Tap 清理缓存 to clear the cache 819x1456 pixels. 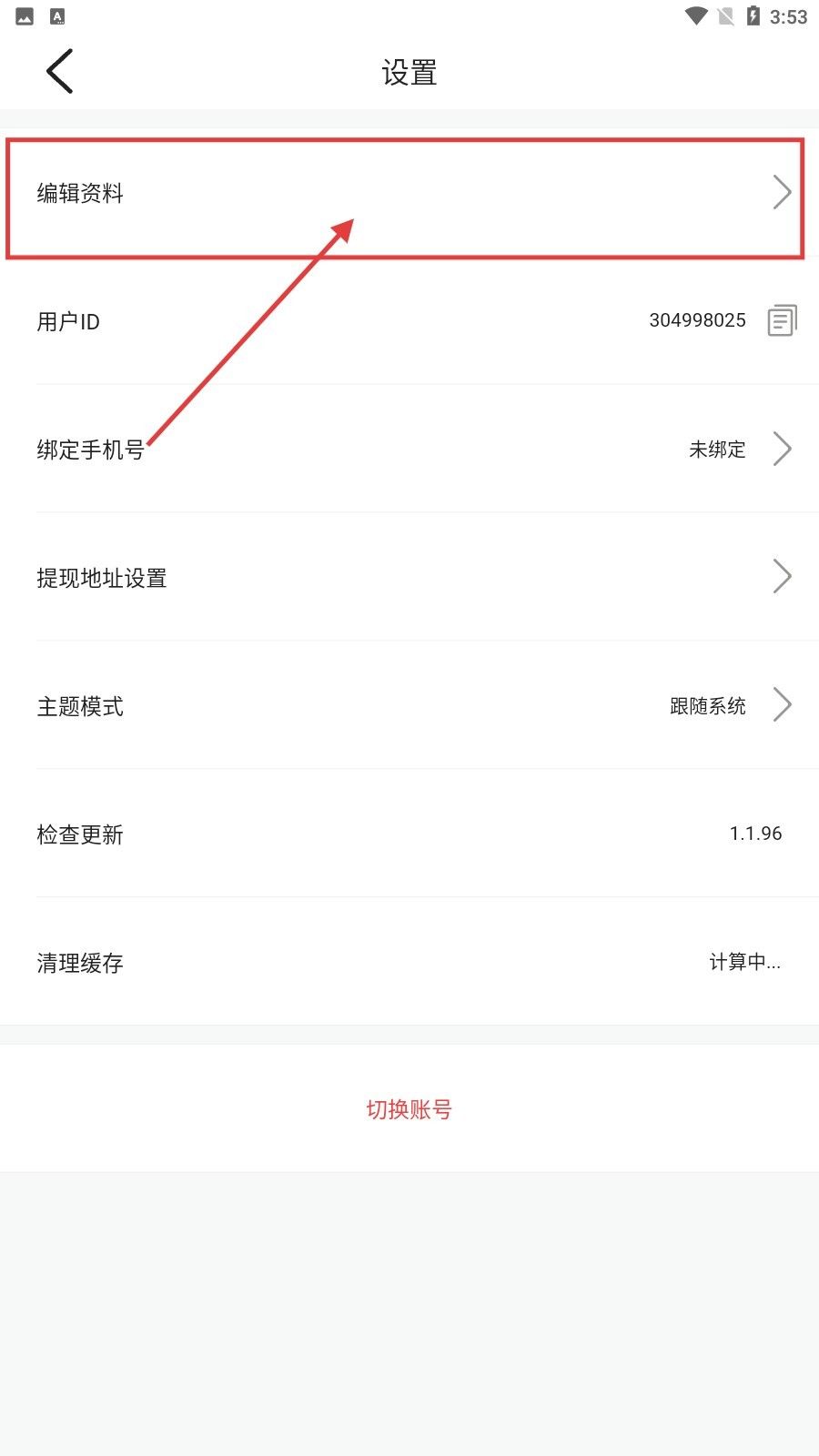[78, 962]
